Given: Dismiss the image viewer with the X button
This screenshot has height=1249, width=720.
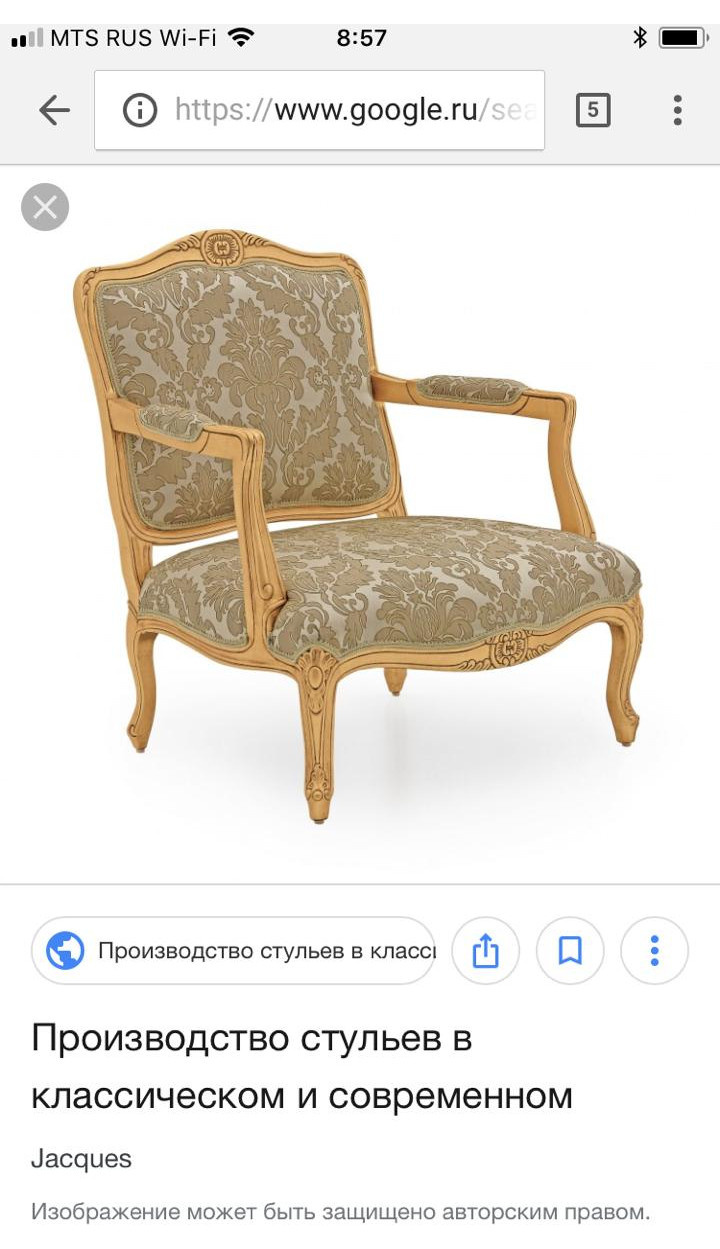Looking at the screenshot, I should coord(44,207).
